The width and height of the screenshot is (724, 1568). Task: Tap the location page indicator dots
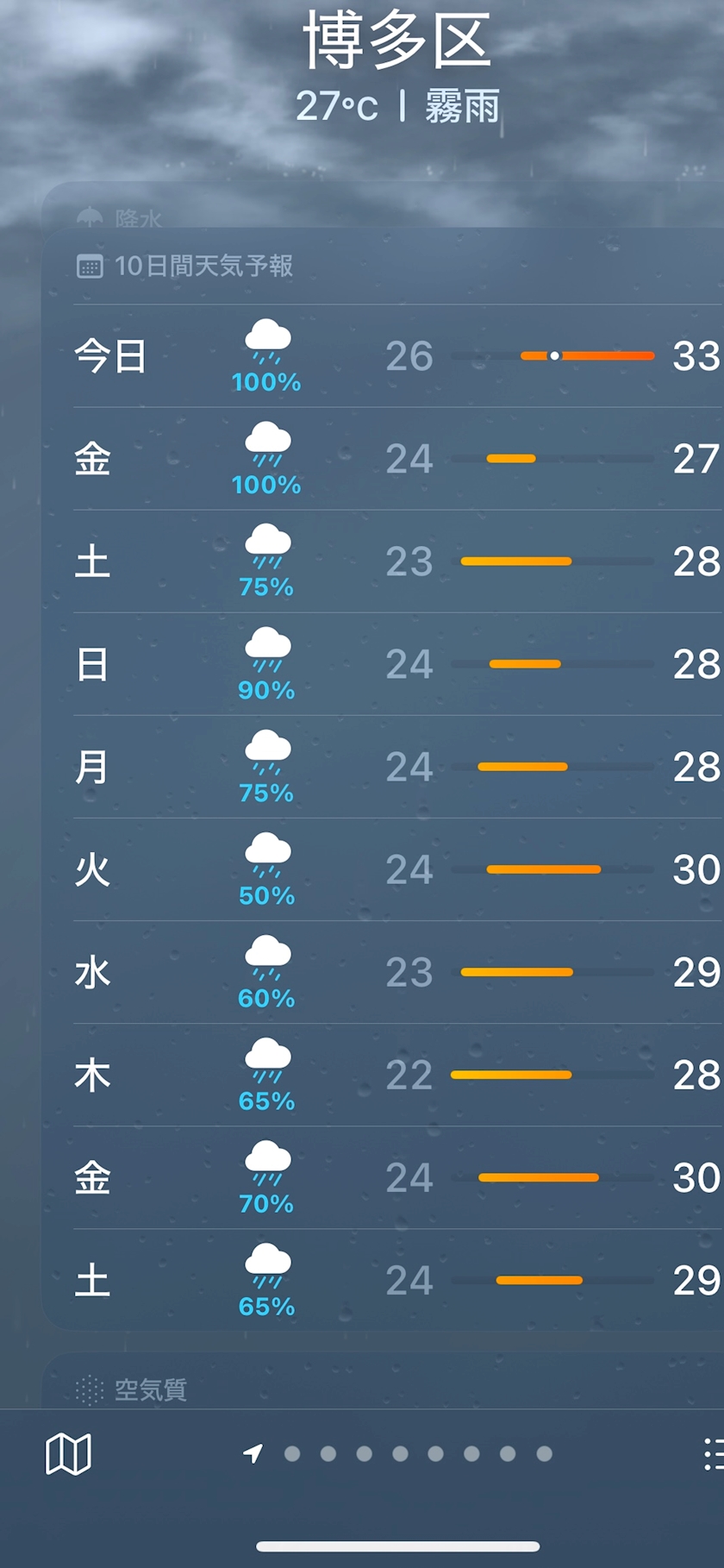coord(398,1454)
